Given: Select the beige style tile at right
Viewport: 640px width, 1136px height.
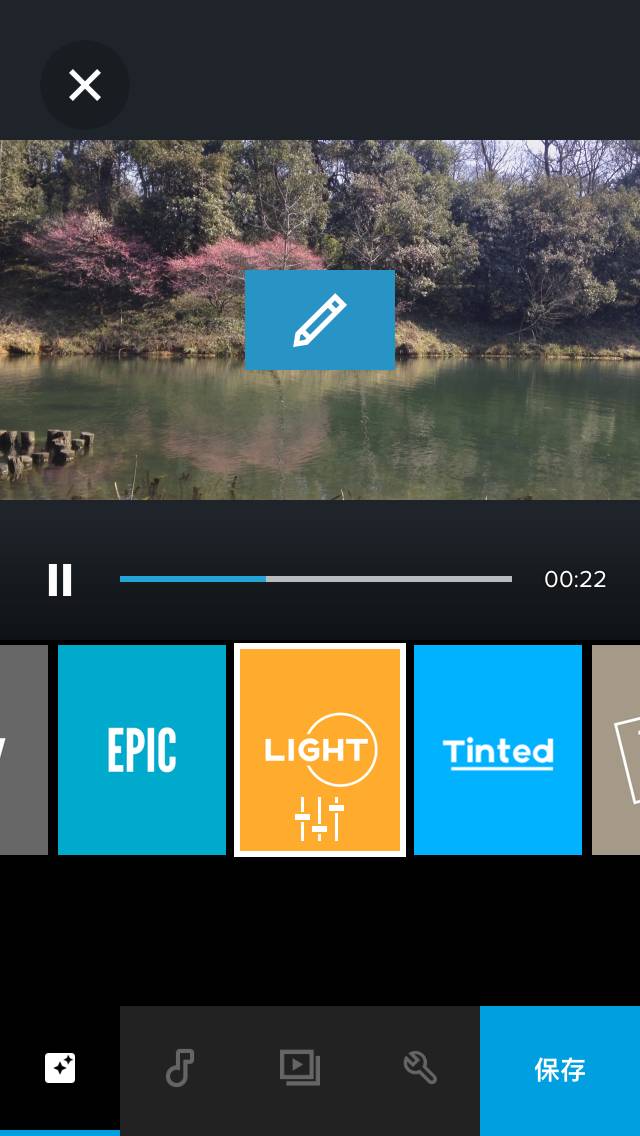Looking at the screenshot, I should click(x=617, y=750).
